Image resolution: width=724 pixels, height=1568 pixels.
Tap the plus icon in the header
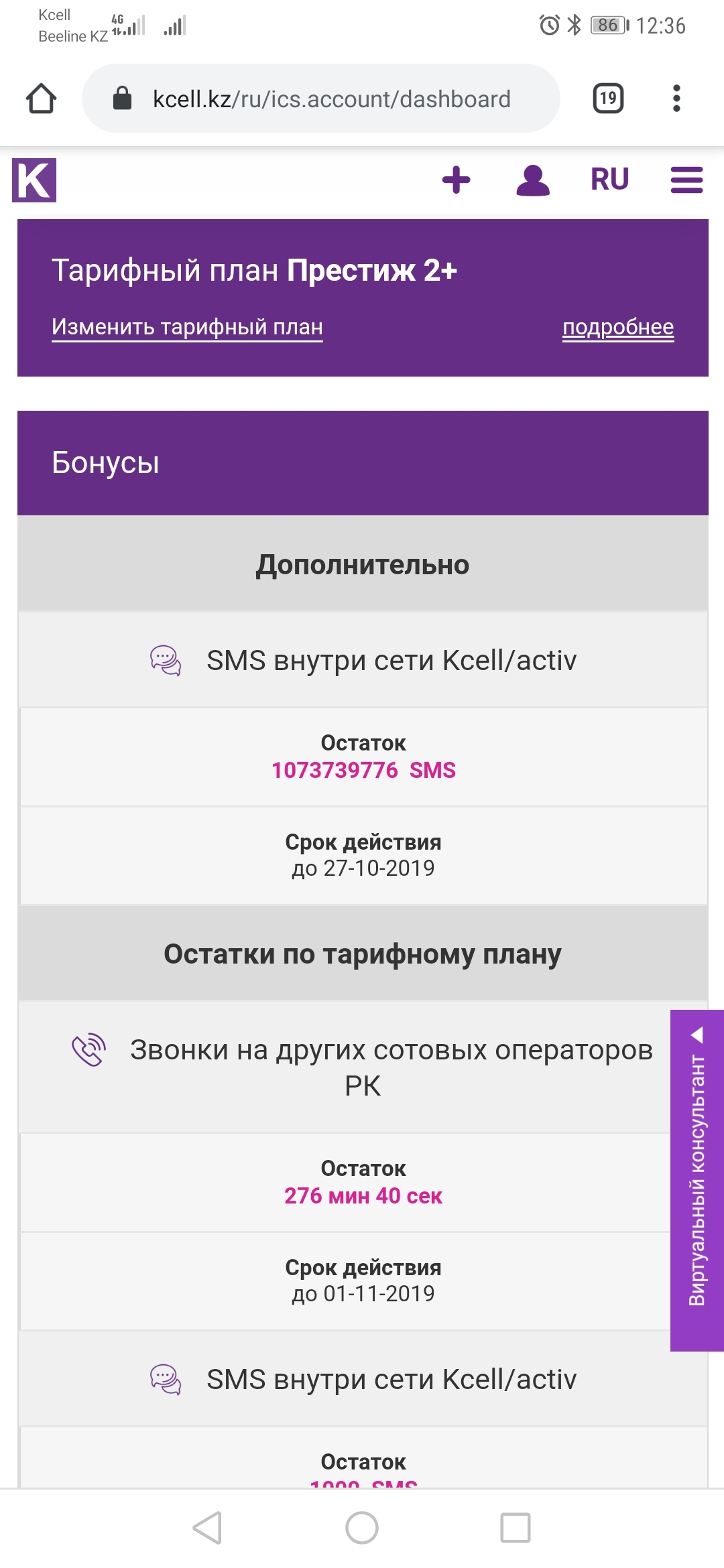(457, 180)
